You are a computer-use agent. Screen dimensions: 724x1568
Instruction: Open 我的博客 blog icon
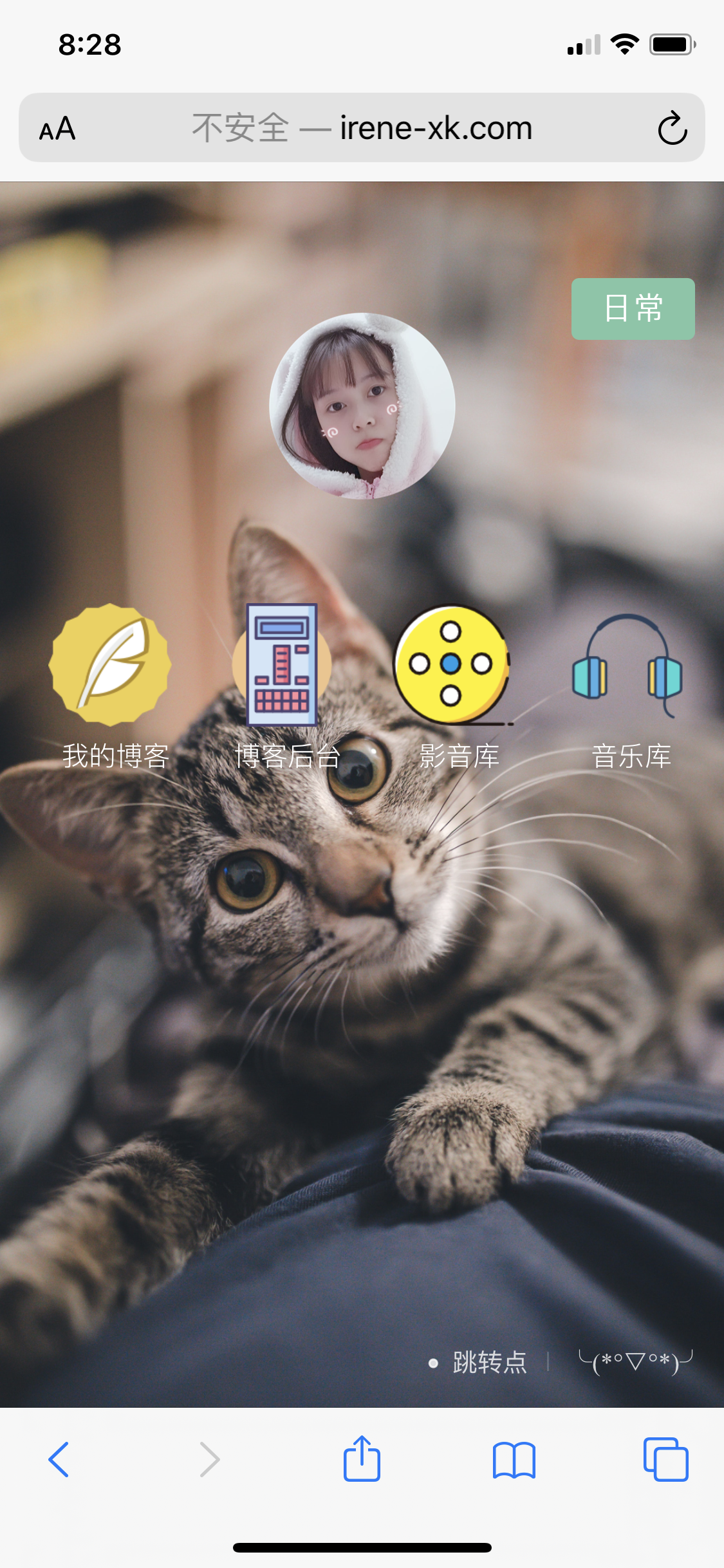111,665
